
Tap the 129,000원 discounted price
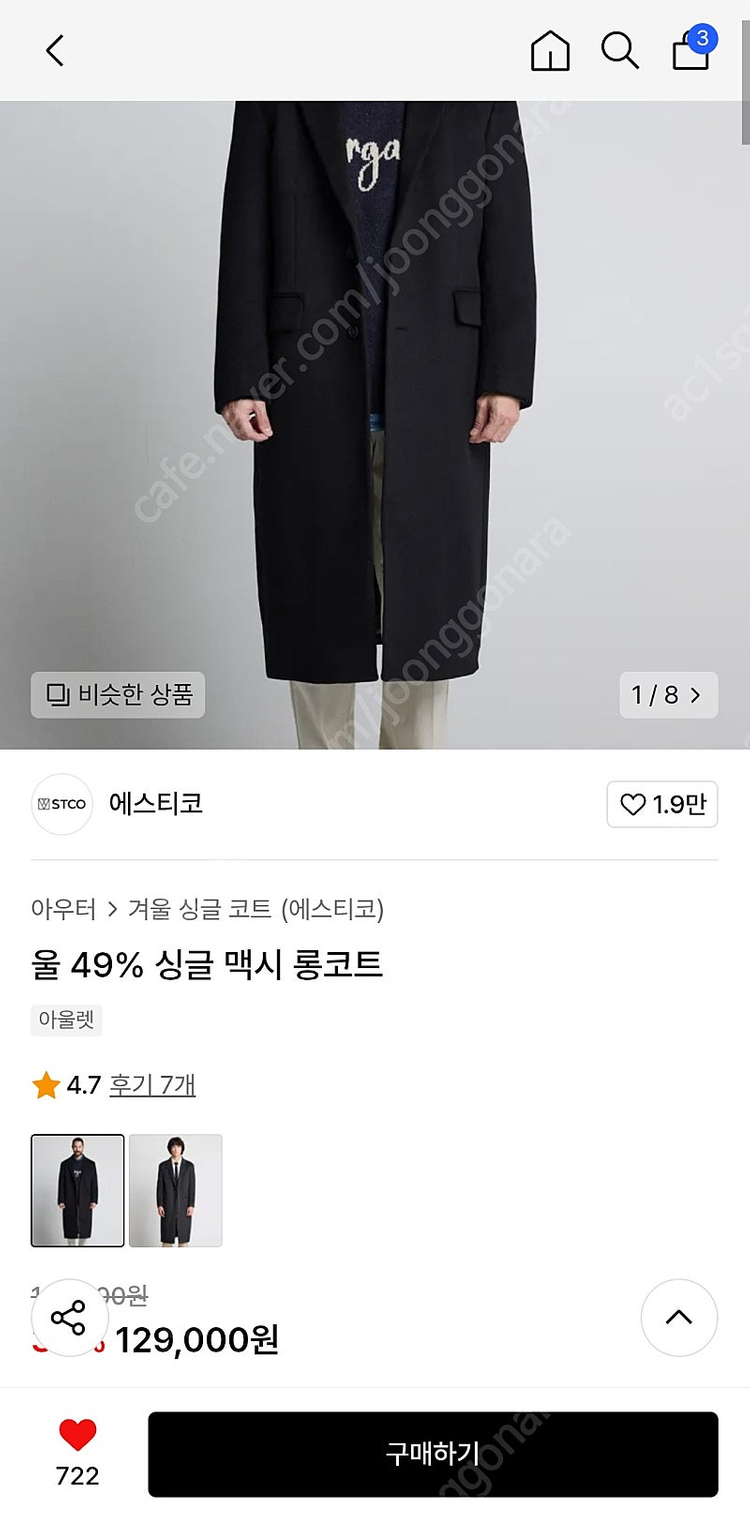point(200,1340)
